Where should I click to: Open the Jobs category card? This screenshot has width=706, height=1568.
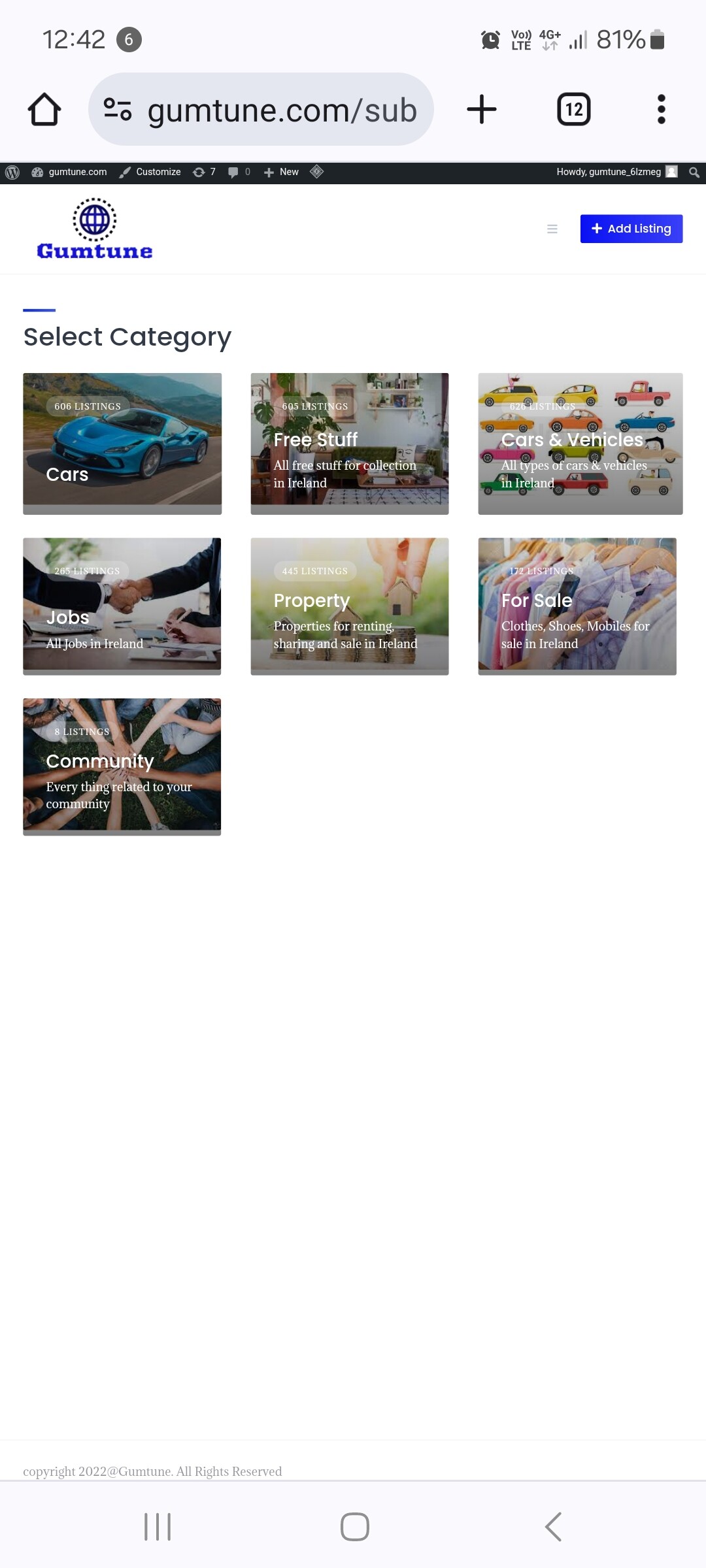coord(122,606)
